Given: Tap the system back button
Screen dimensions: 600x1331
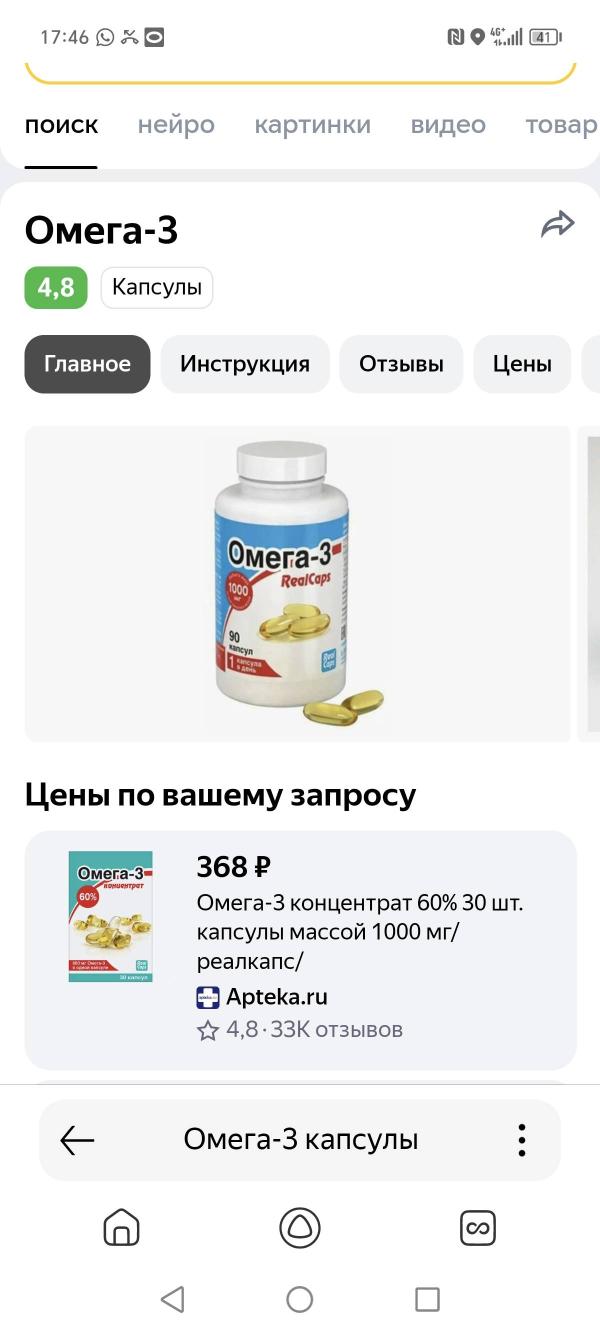Looking at the screenshot, I should click(x=172, y=1299).
